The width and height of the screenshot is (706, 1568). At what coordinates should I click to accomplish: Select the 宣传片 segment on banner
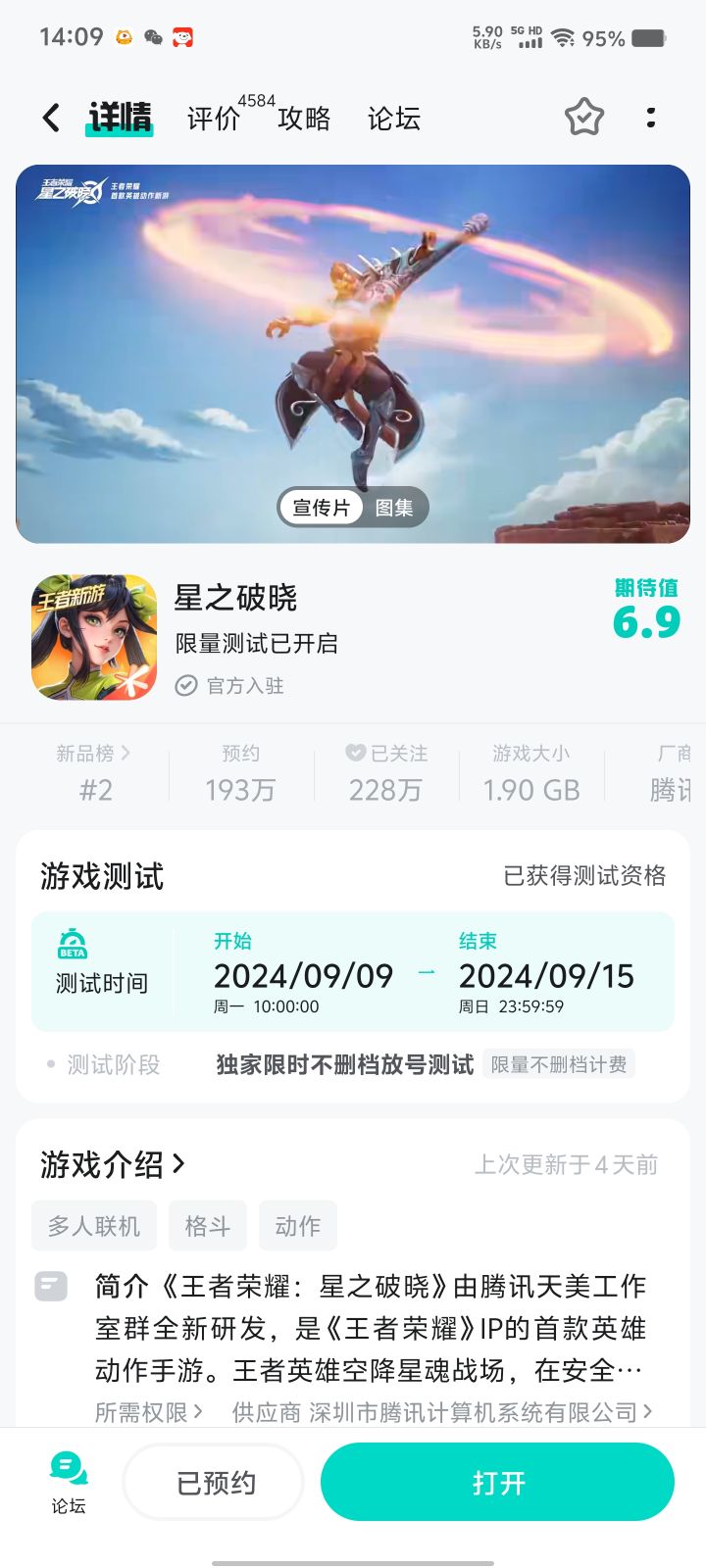coord(322,508)
